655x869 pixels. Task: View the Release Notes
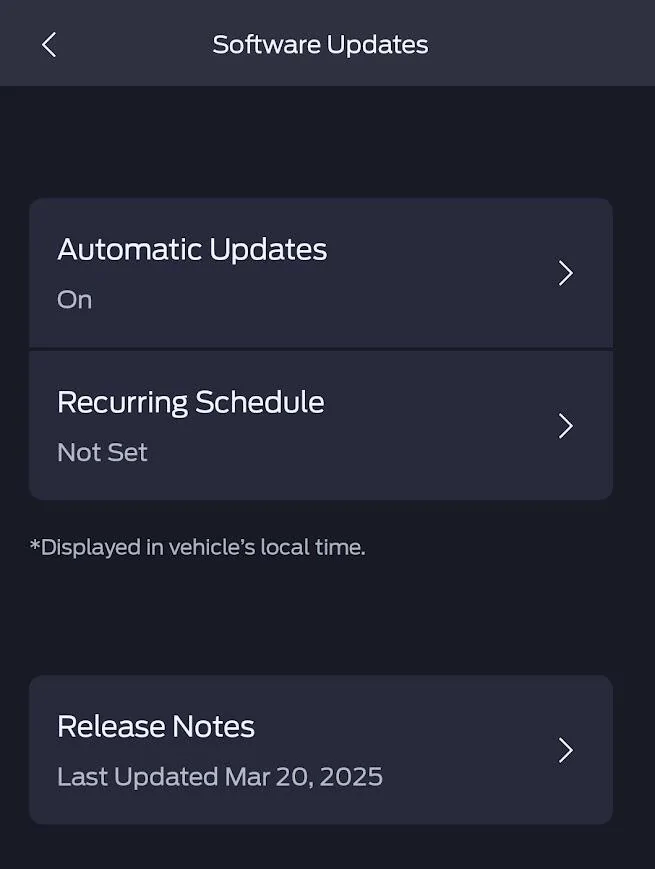click(x=320, y=750)
